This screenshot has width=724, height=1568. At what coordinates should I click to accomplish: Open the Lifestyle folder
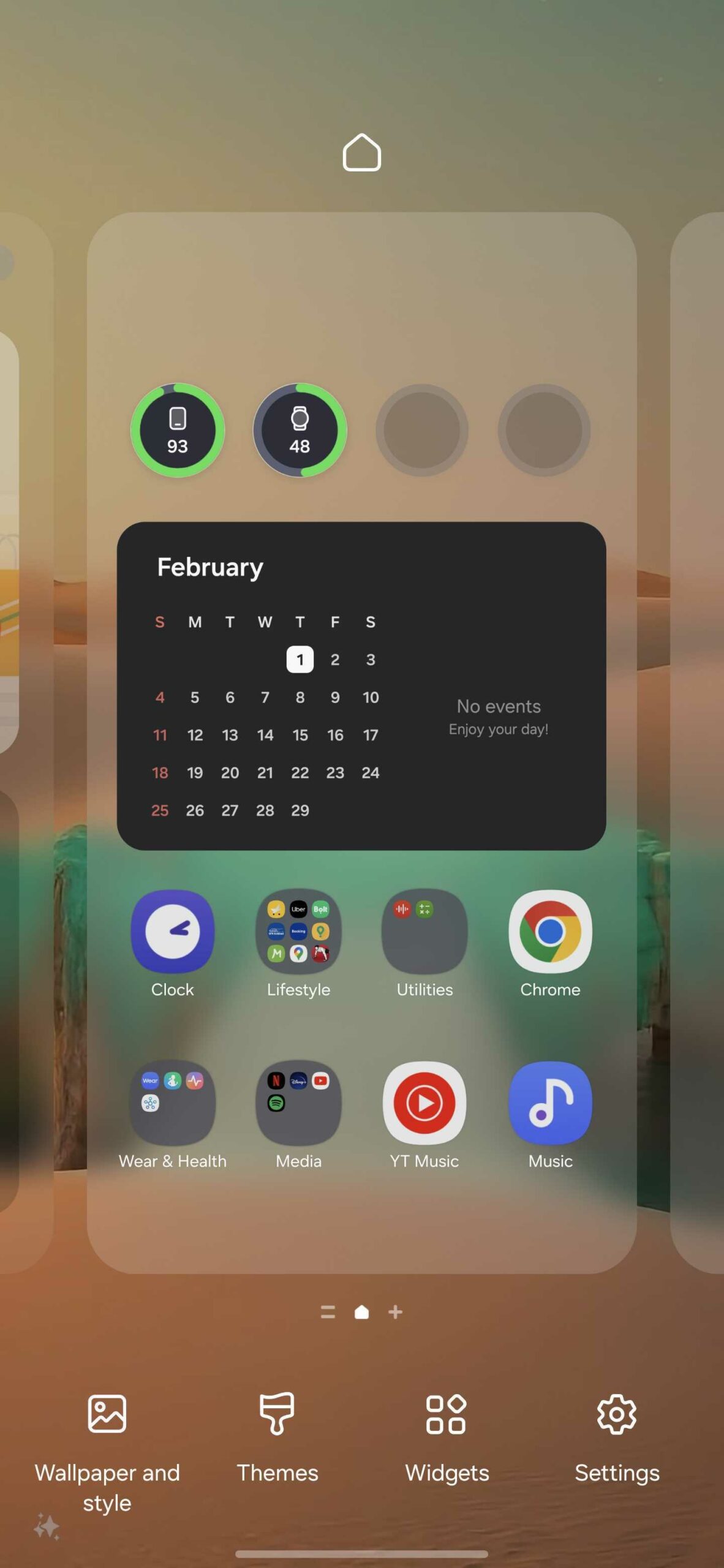pyautogui.click(x=298, y=932)
